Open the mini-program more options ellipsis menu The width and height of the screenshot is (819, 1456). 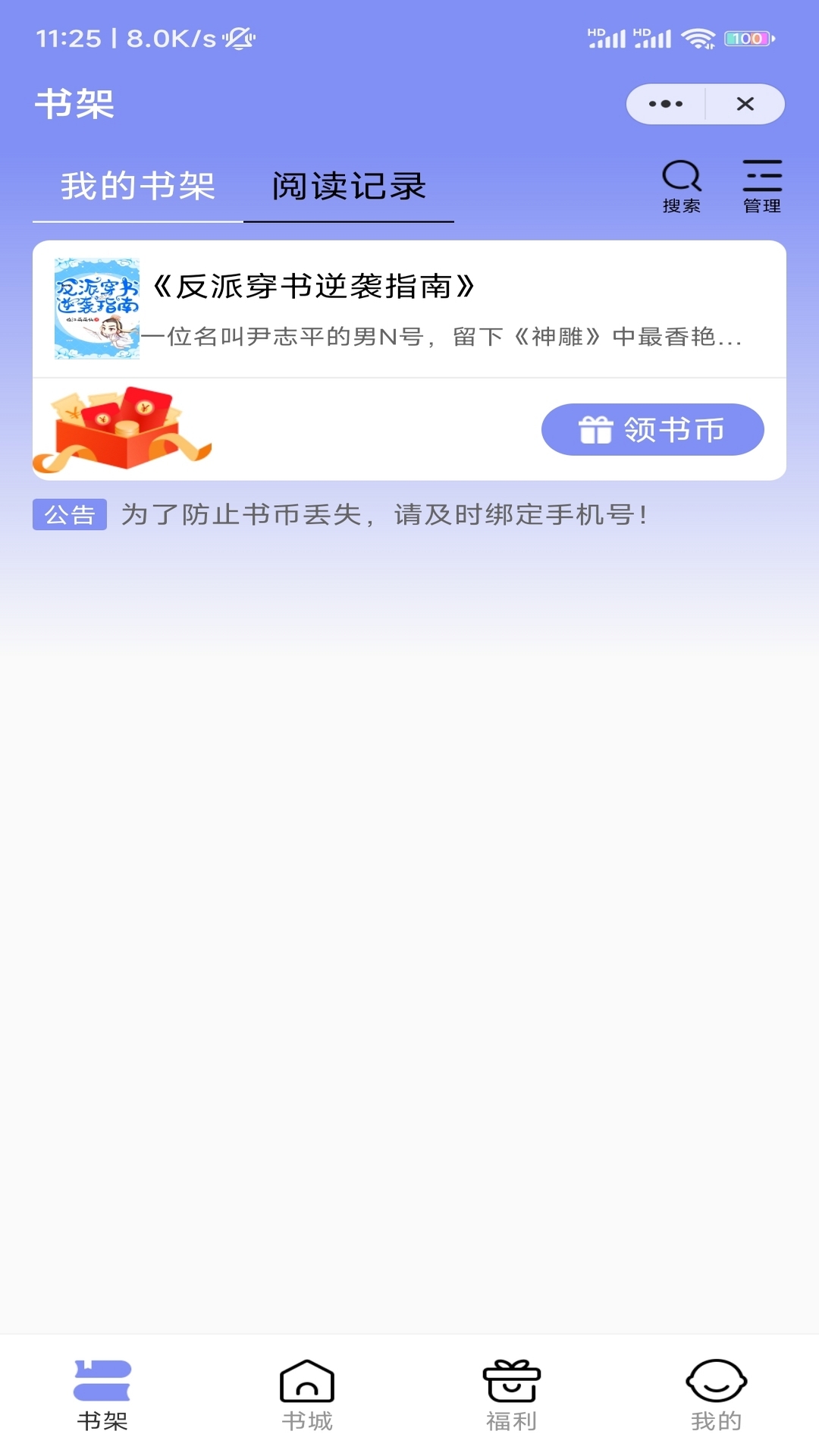pos(664,104)
